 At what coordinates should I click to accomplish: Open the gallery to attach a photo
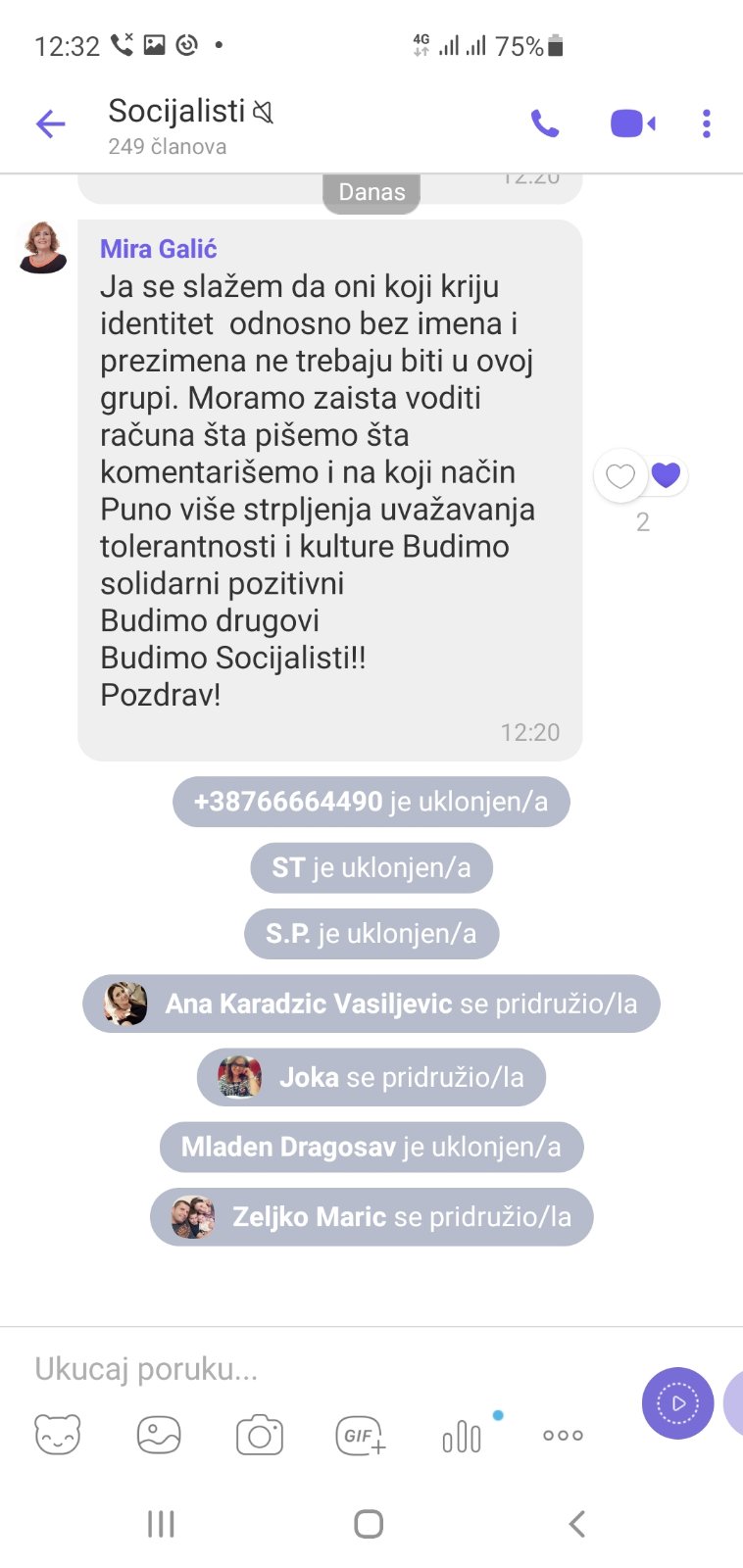(159, 1436)
